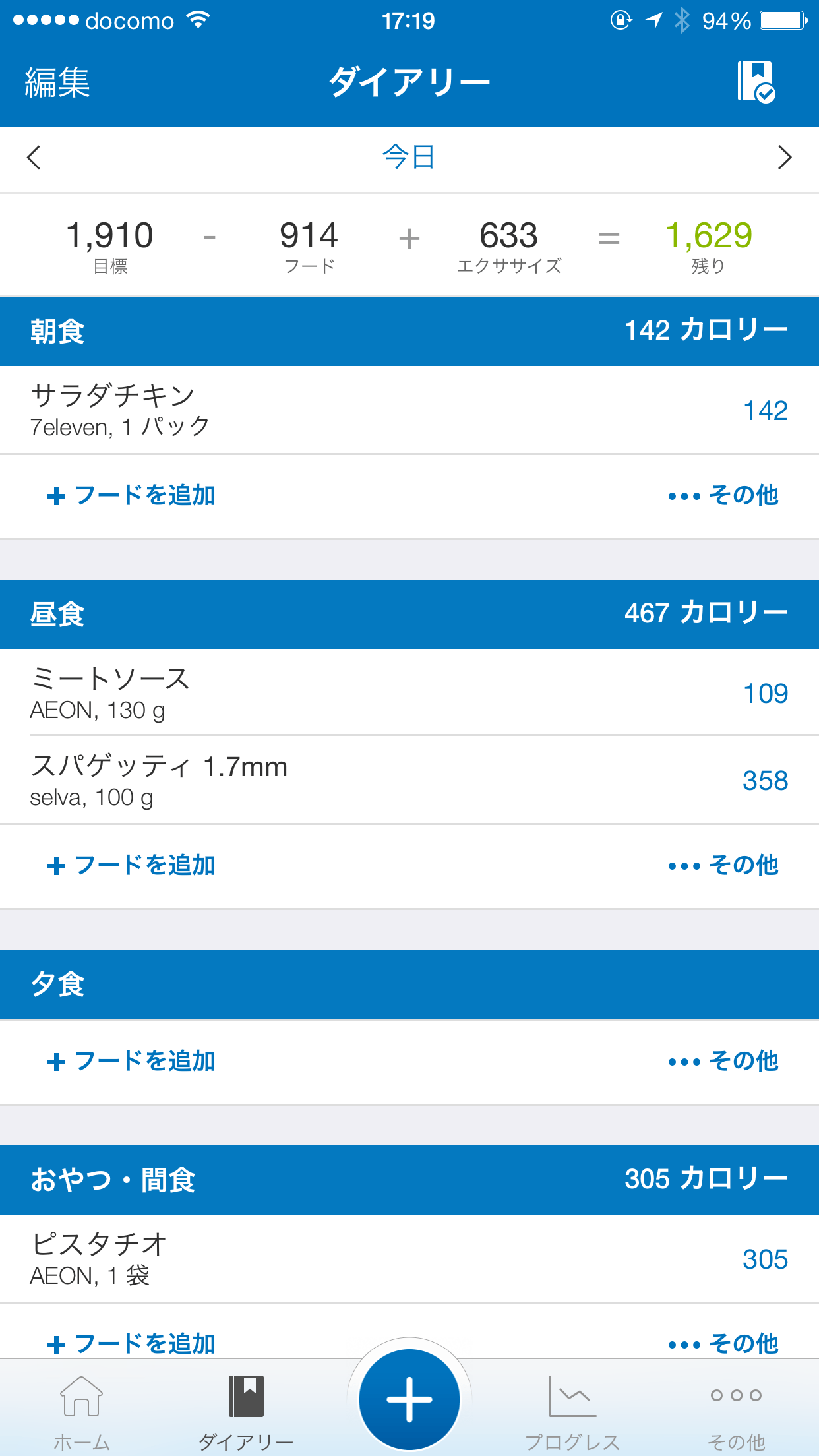Open その他 options for 昼食
Viewport: 819px width, 1456px height.
coord(723,865)
